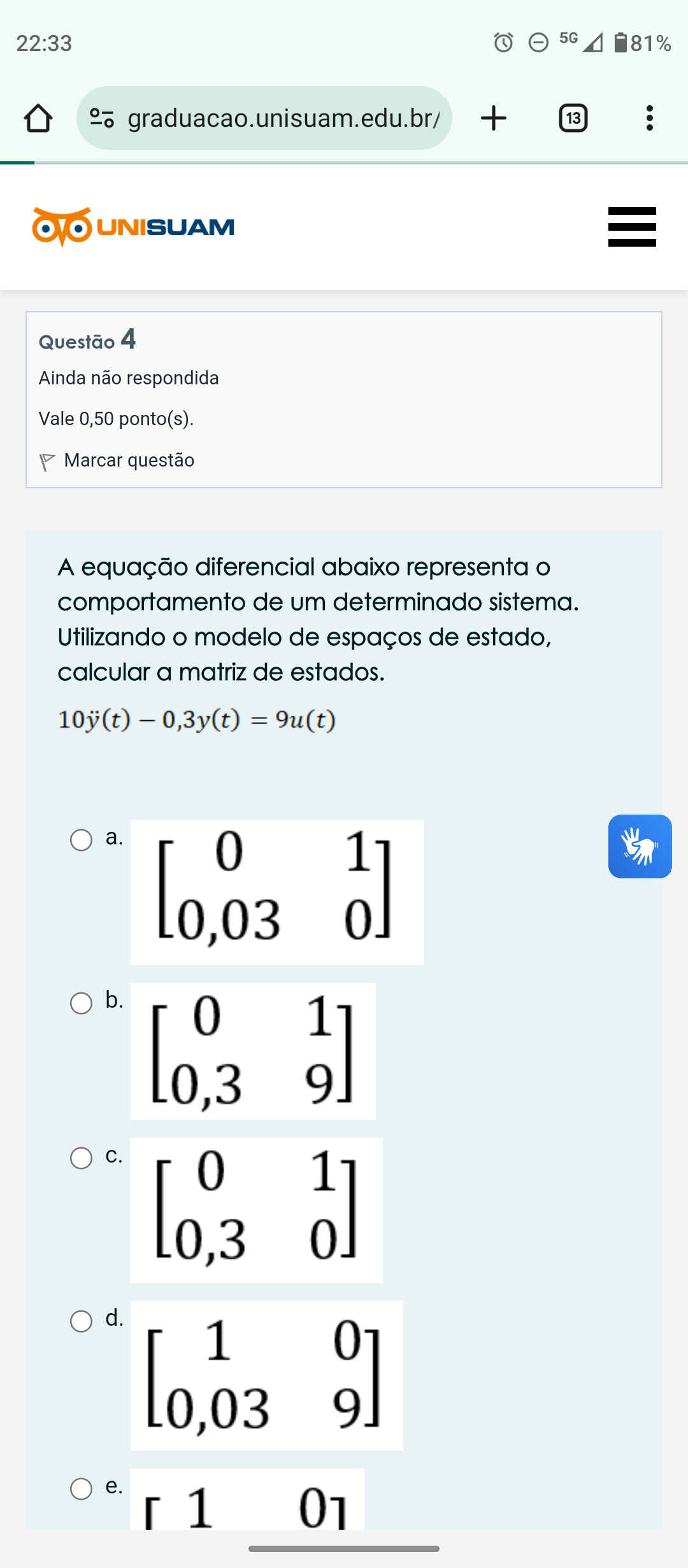Open the tab switcher showing 13 tabs

[573, 119]
